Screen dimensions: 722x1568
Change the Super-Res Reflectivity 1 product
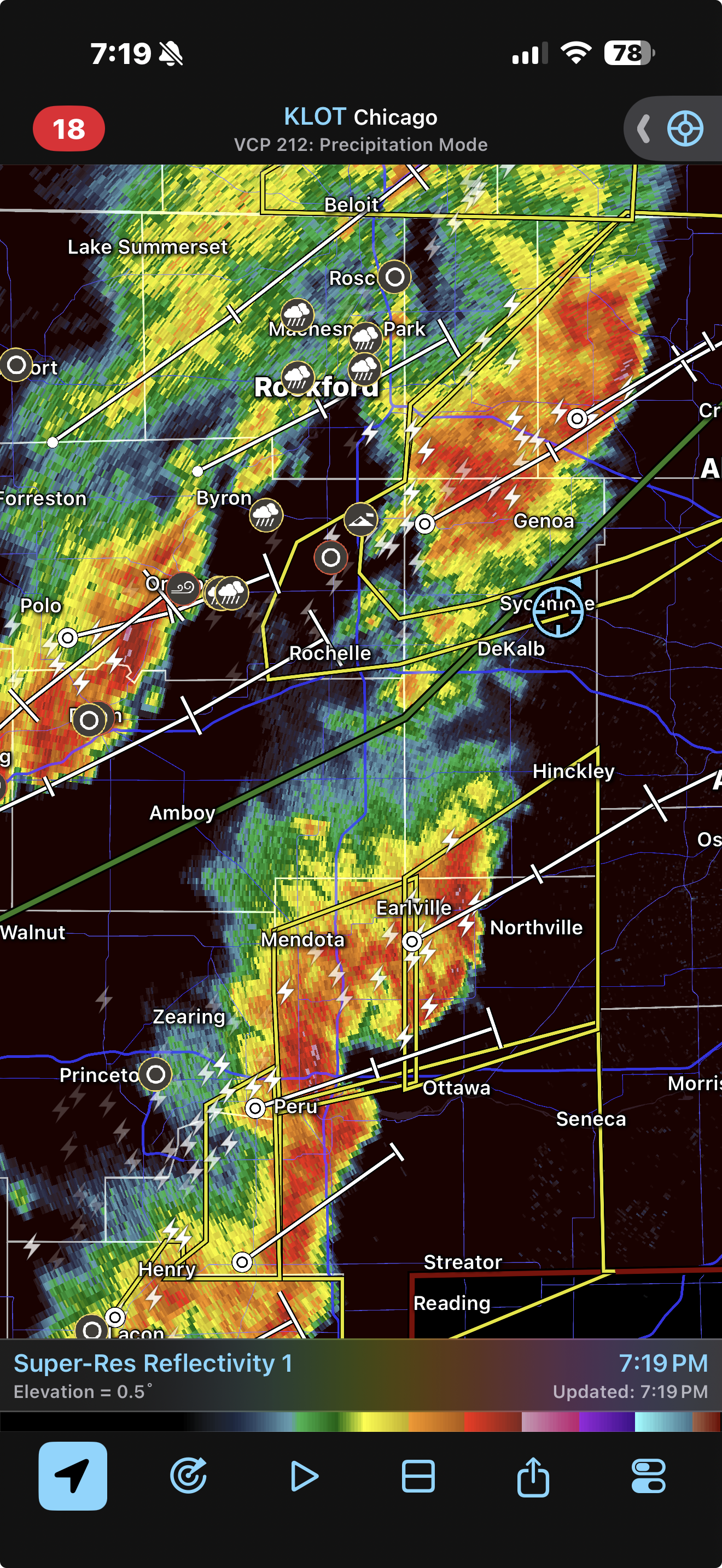[153, 1364]
